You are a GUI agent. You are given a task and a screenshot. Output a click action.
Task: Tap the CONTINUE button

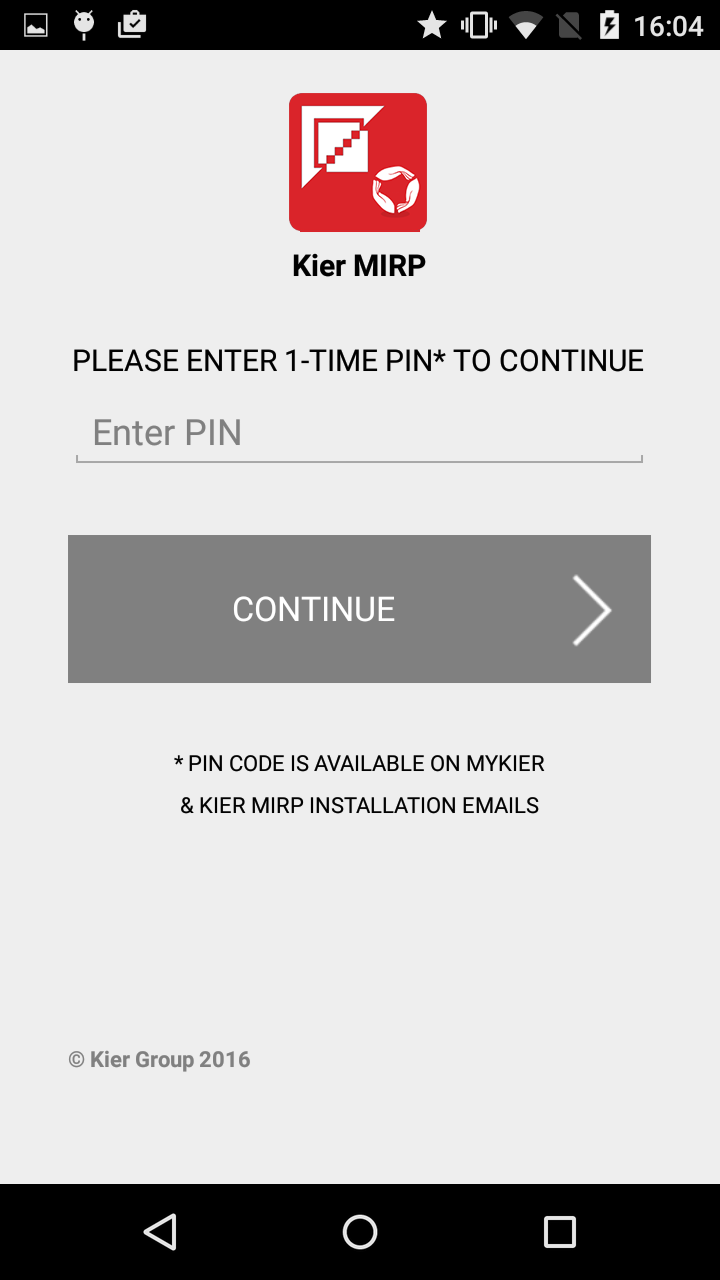pyautogui.click(x=359, y=609)
